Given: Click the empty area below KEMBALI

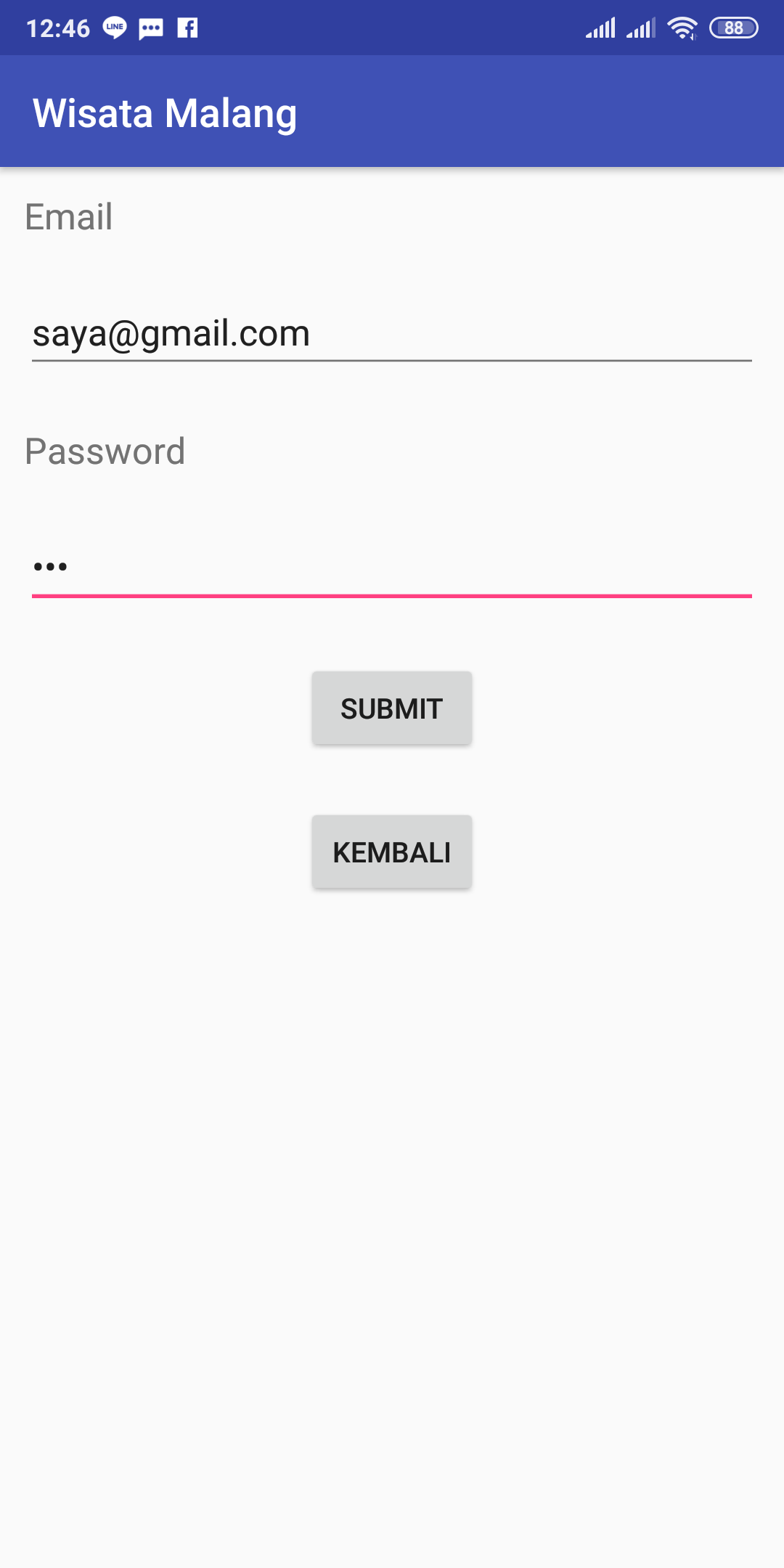Looking at the screenshot, I should point(392,1161).
